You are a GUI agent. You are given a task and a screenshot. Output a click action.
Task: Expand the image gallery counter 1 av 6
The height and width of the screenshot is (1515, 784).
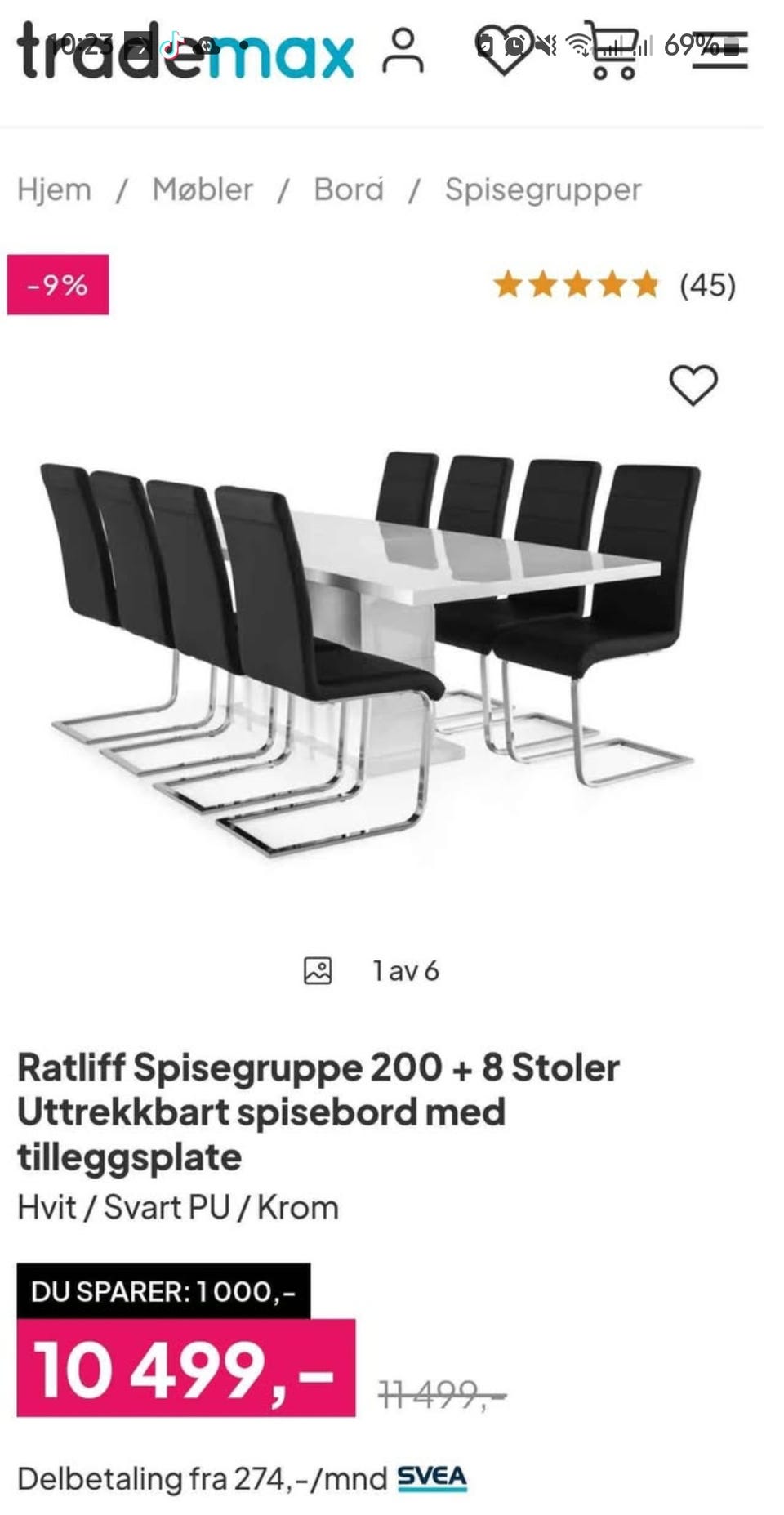[404, 970]
